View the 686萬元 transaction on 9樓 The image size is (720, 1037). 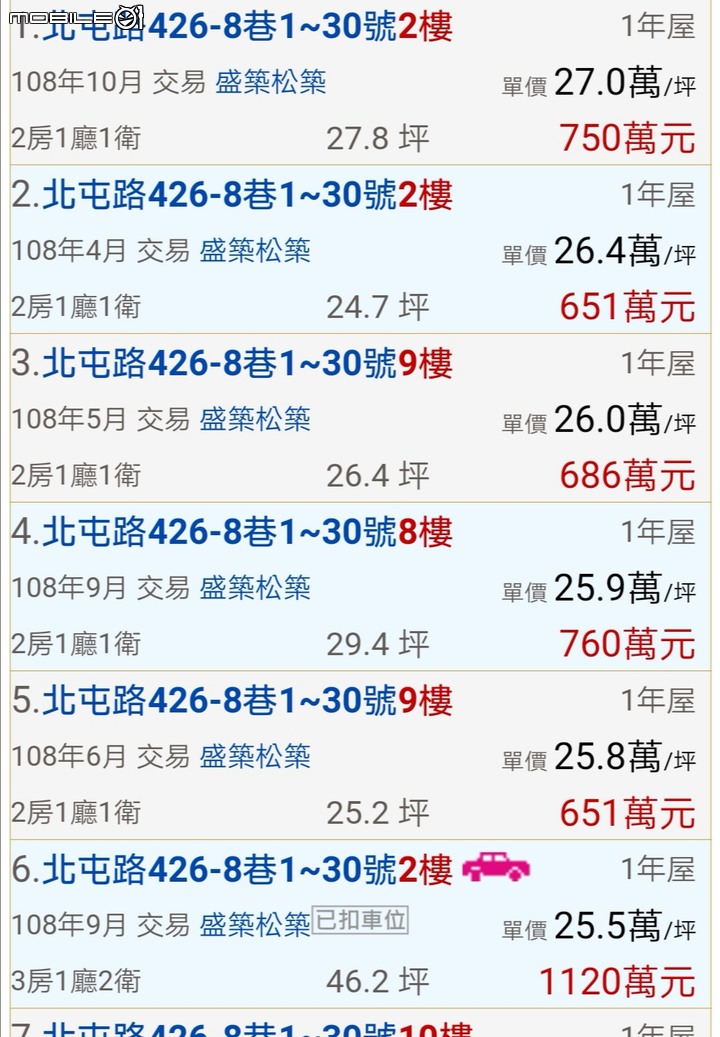[x=248, y=364]
